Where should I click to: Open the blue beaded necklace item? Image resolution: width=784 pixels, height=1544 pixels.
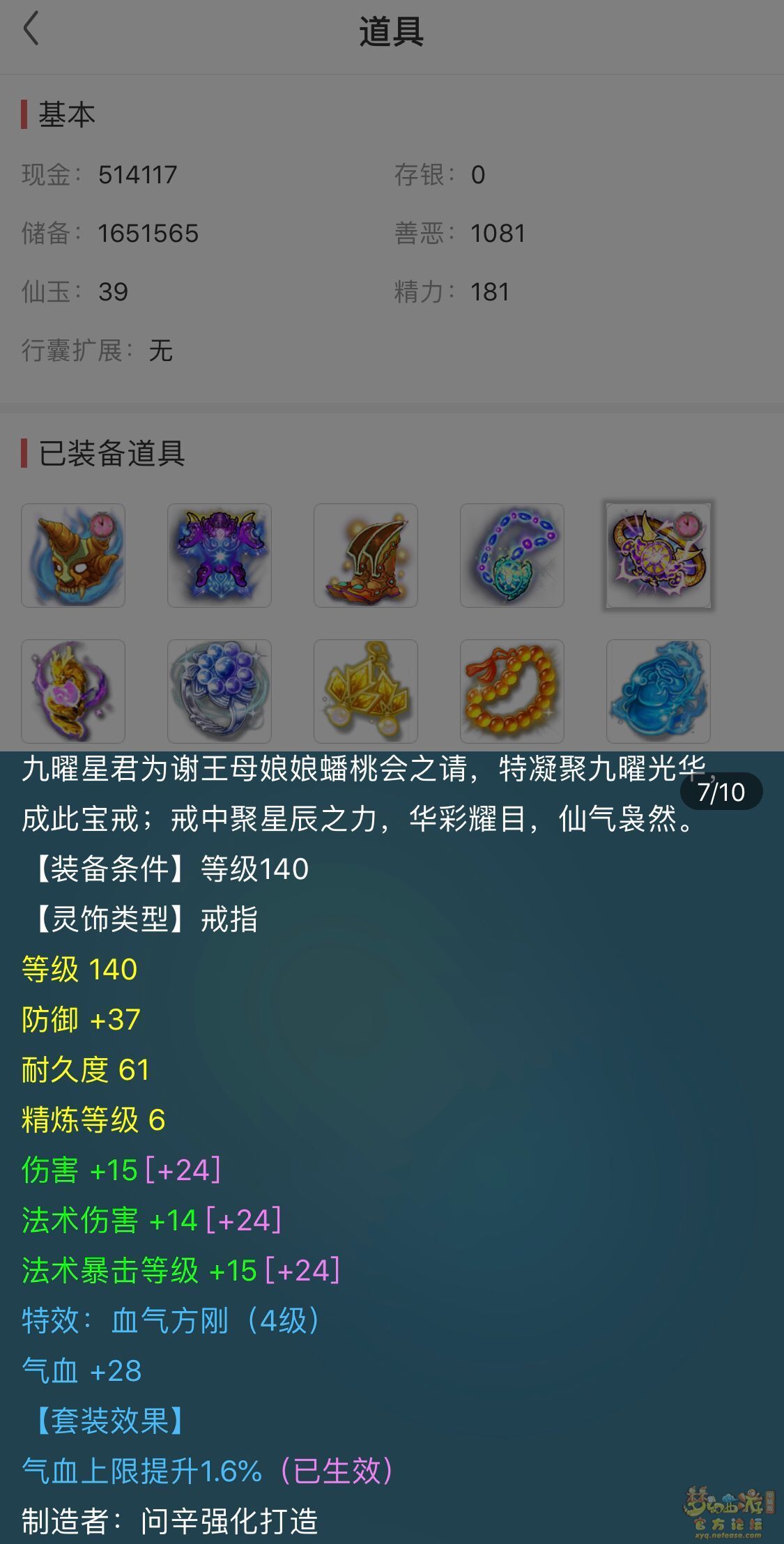pos(512,556)
